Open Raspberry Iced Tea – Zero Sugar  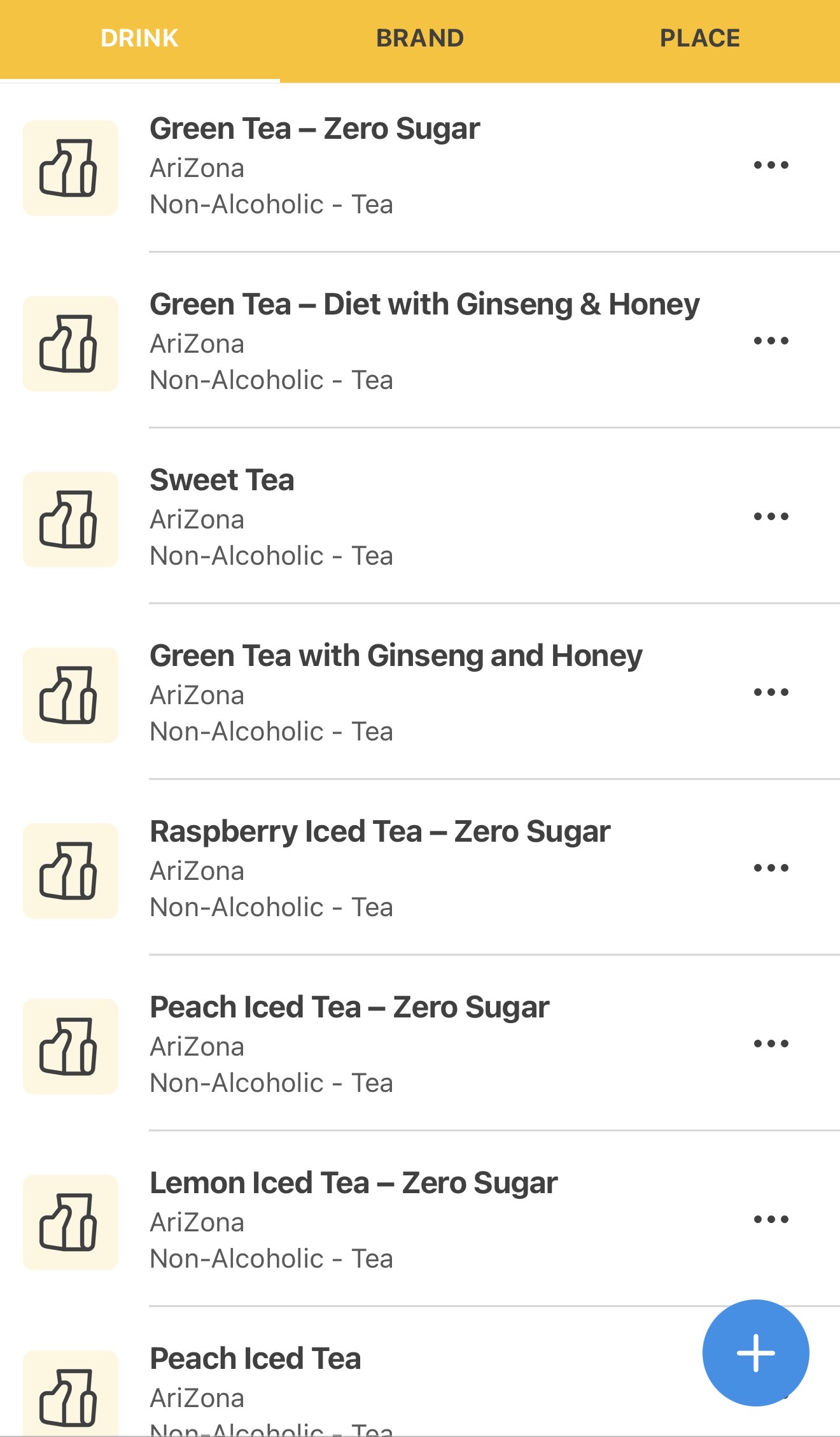[380, 832]
